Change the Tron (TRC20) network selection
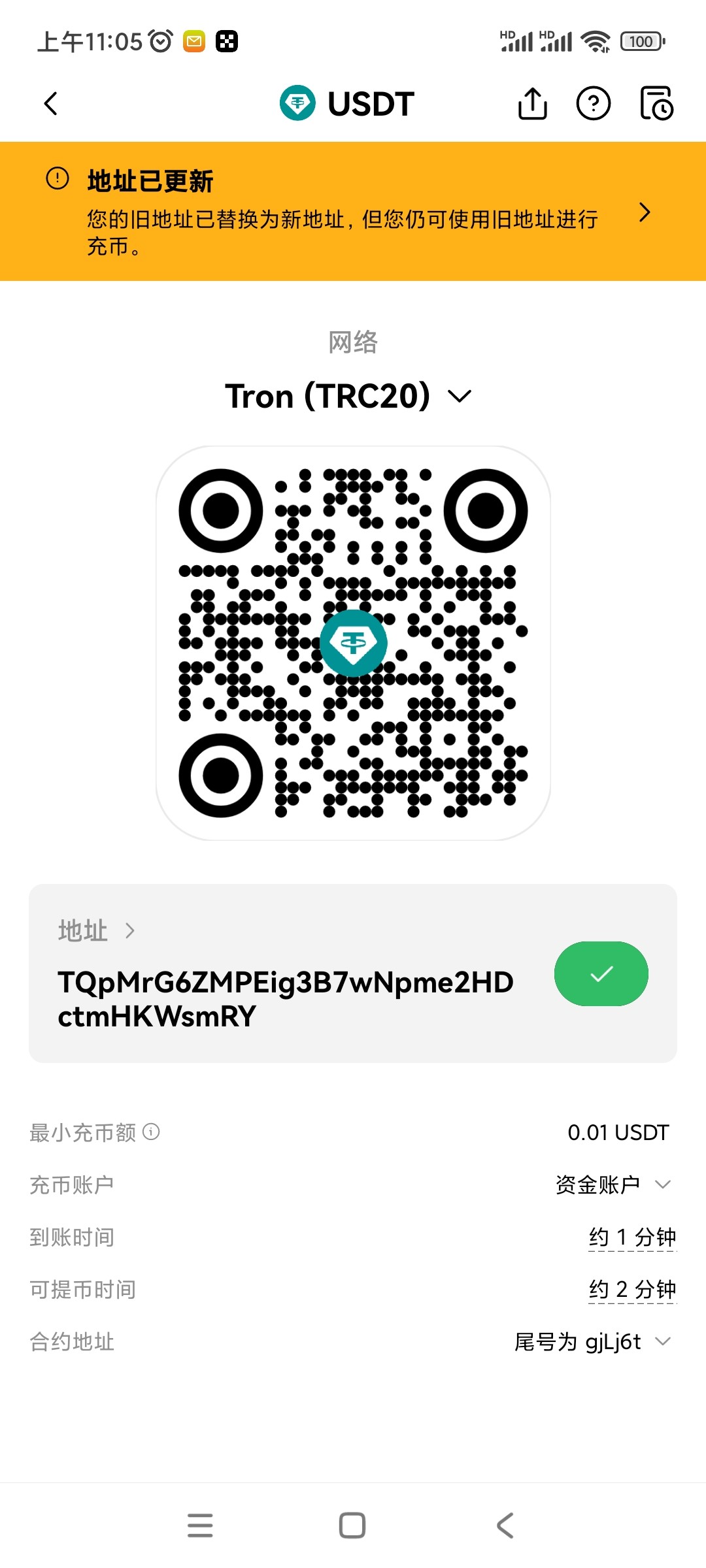This screenshot has height=1568, width=706. click(349, 396)
